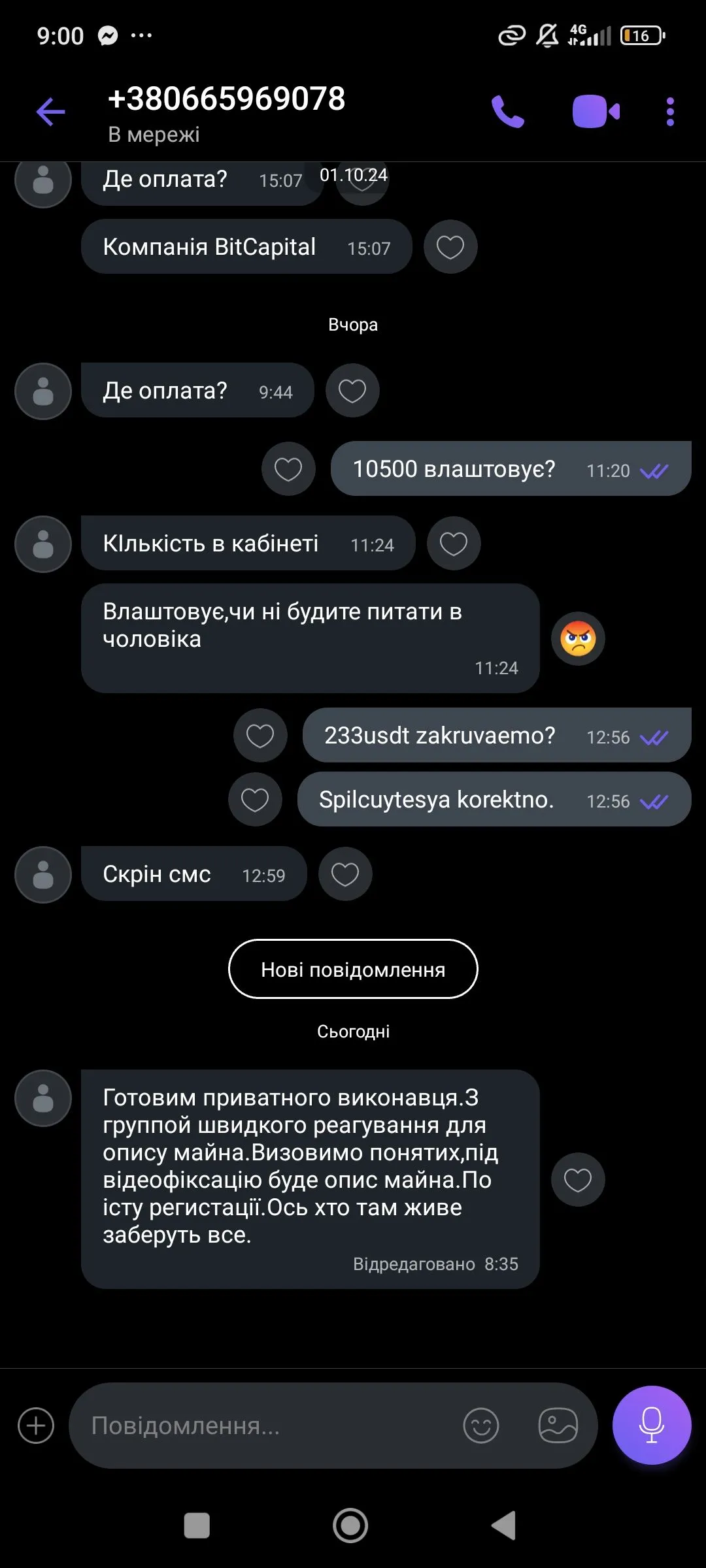Like the message "Кількість в кабінеті"
Screen dimensions: 706x1568
(x=453, y=544)
